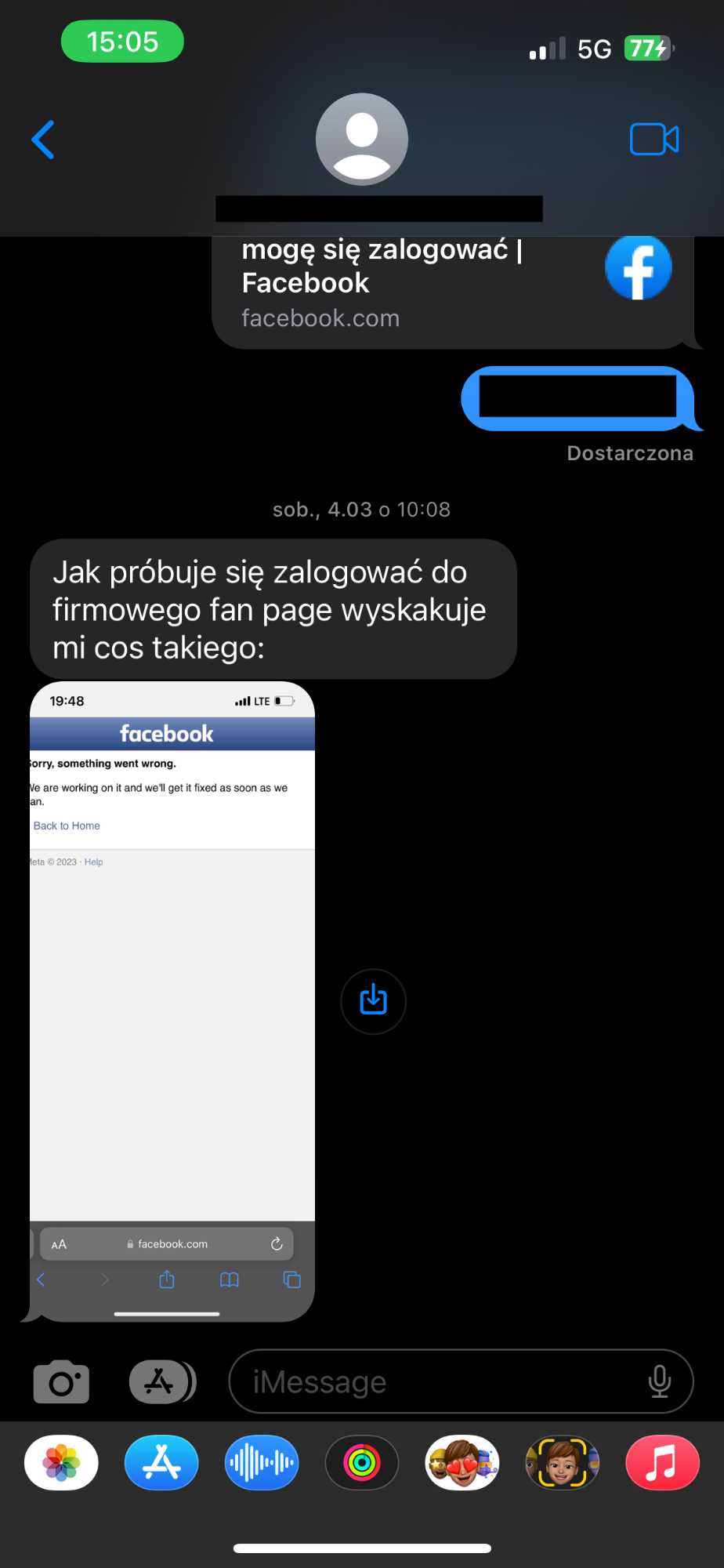Viewport: 724px width, 1568px height.
Task: Focus the iMessage text field
Action: (439, 1381)
